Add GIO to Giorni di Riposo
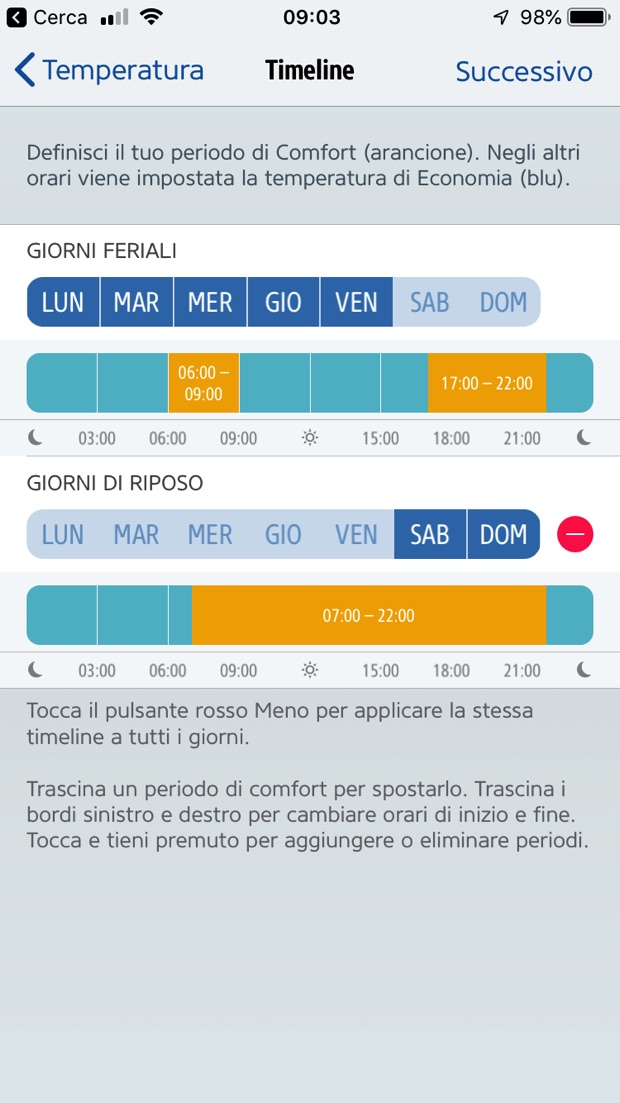 283,535
